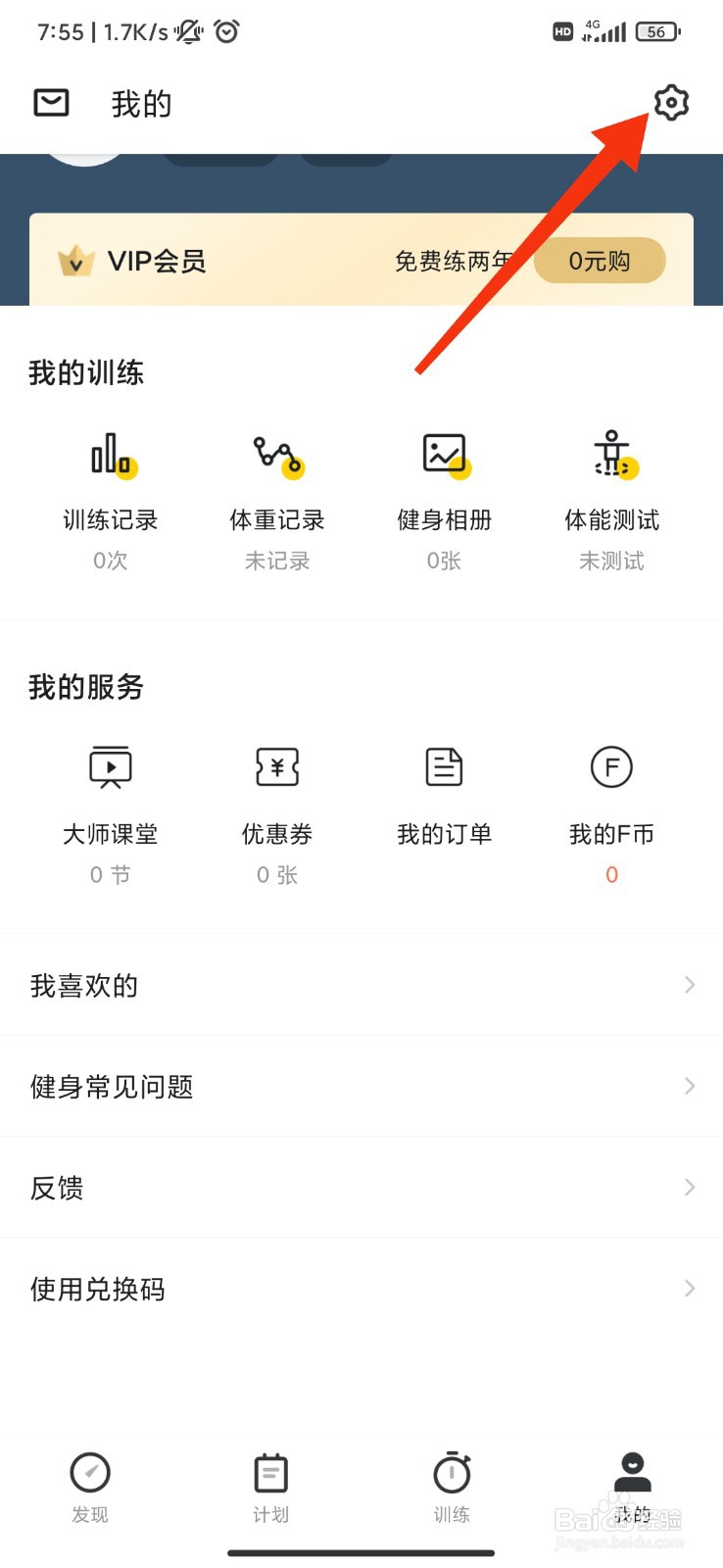Open the settings gear icon
The height and width of the screenshot is (1568, 723).
coord(671,103)
